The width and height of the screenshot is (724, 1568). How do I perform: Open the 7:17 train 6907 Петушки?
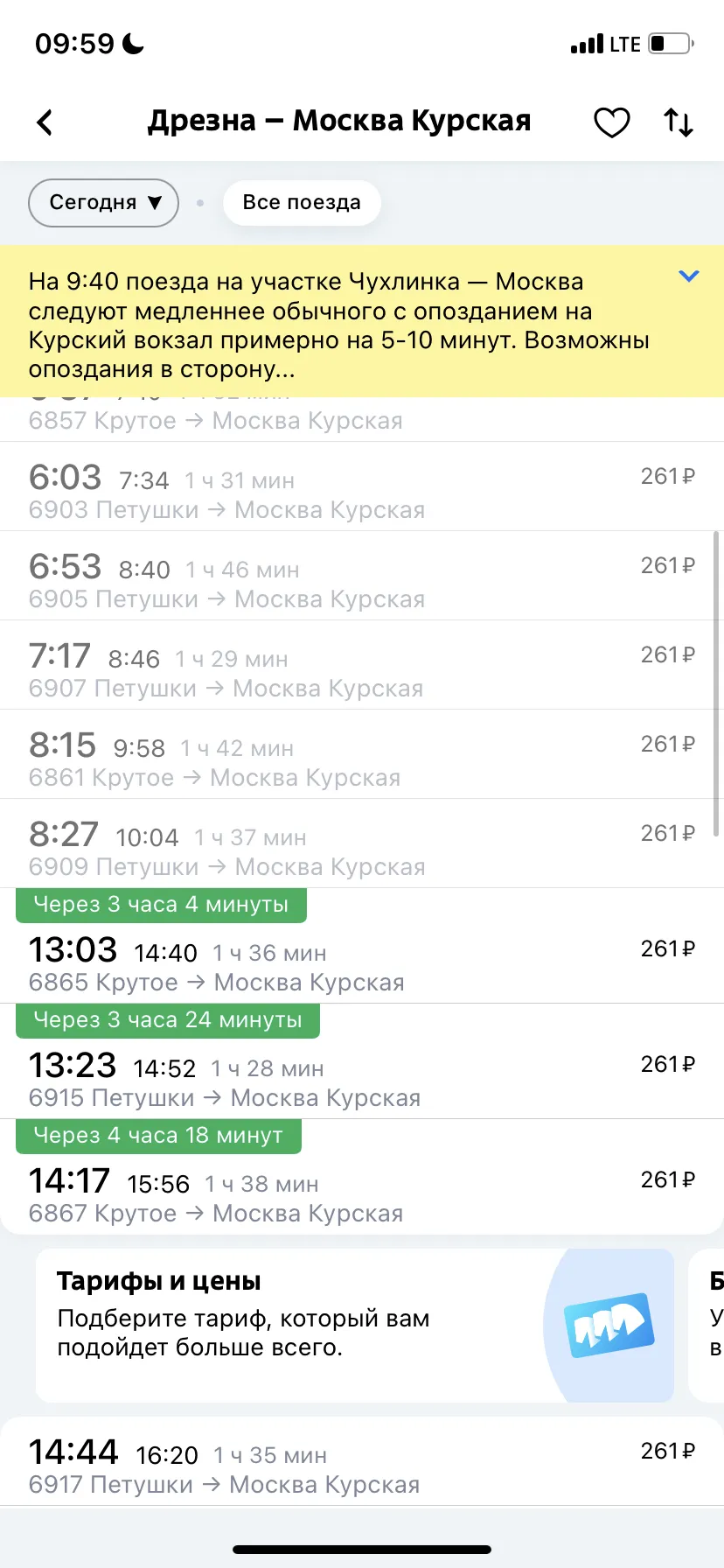pos(362,665)
